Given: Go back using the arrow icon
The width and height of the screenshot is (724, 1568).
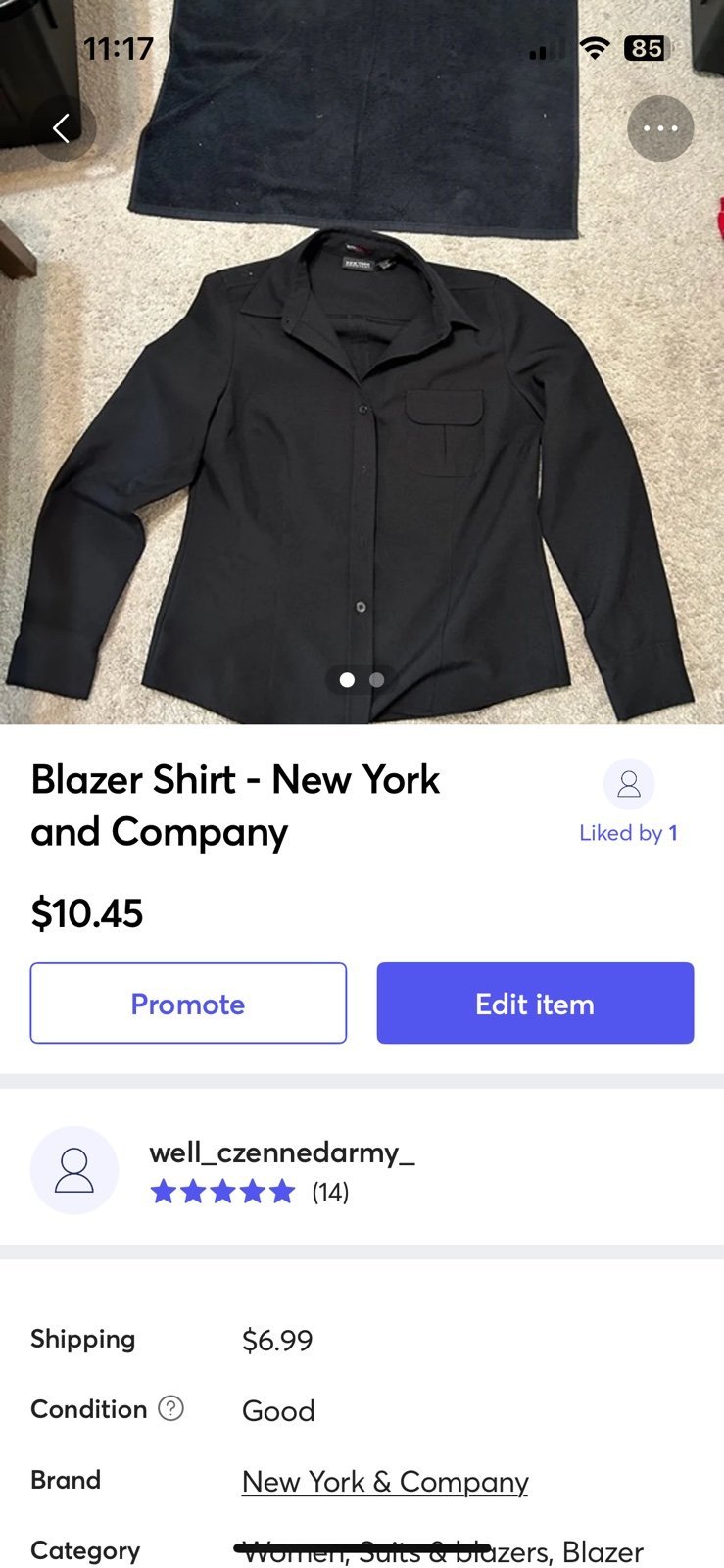Looking at the screenshot, I should (63, 128).
